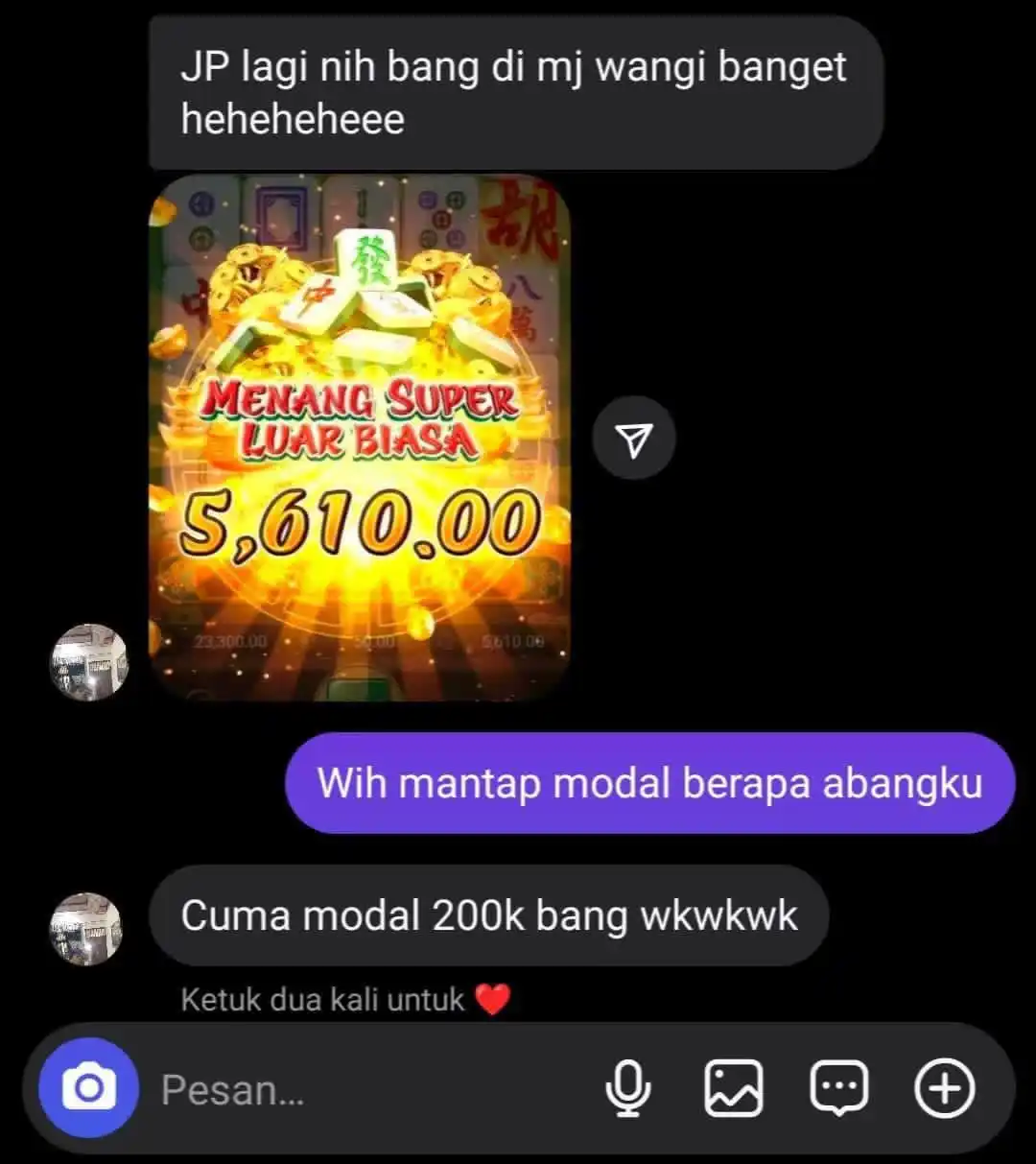Screen dimensions: 1036x1164
Task: Open the Menang Super Luar Biasa image
Action: (360, 437)
